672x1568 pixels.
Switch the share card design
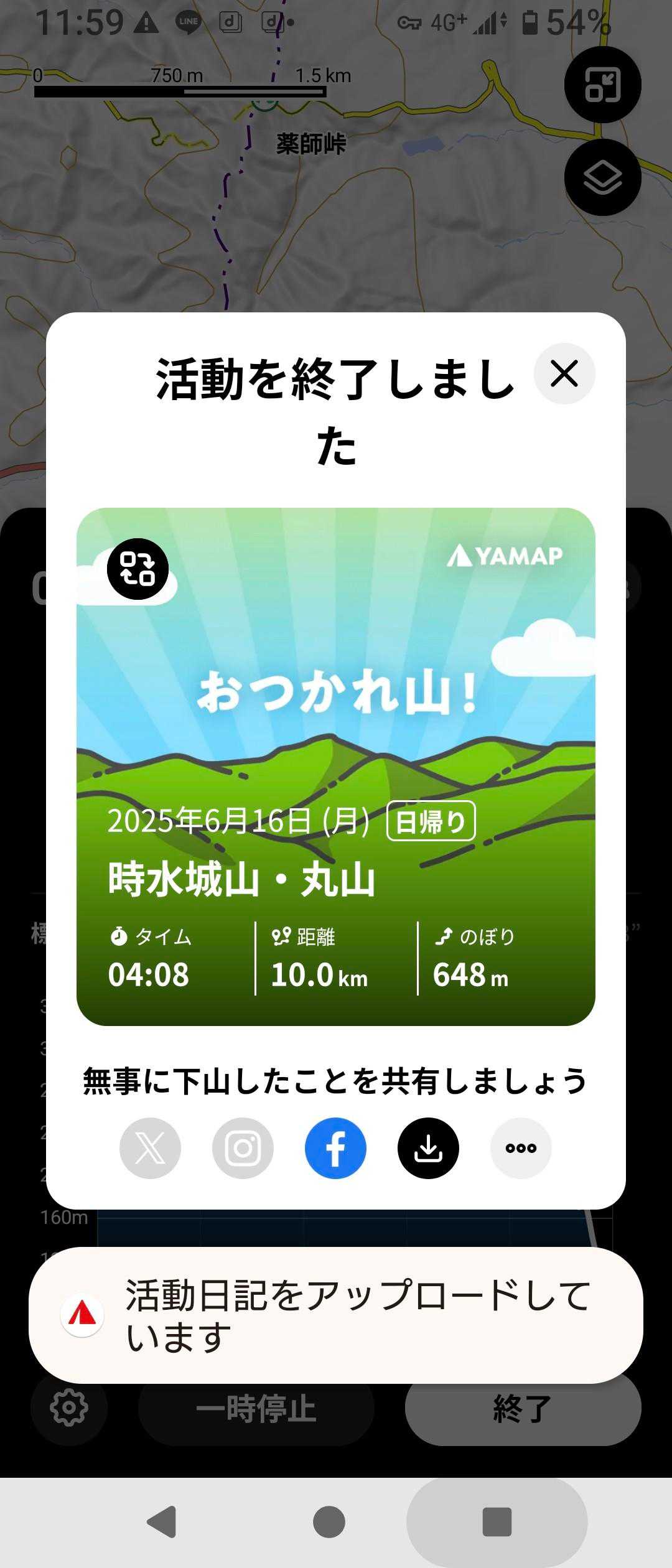coord(138,569)
